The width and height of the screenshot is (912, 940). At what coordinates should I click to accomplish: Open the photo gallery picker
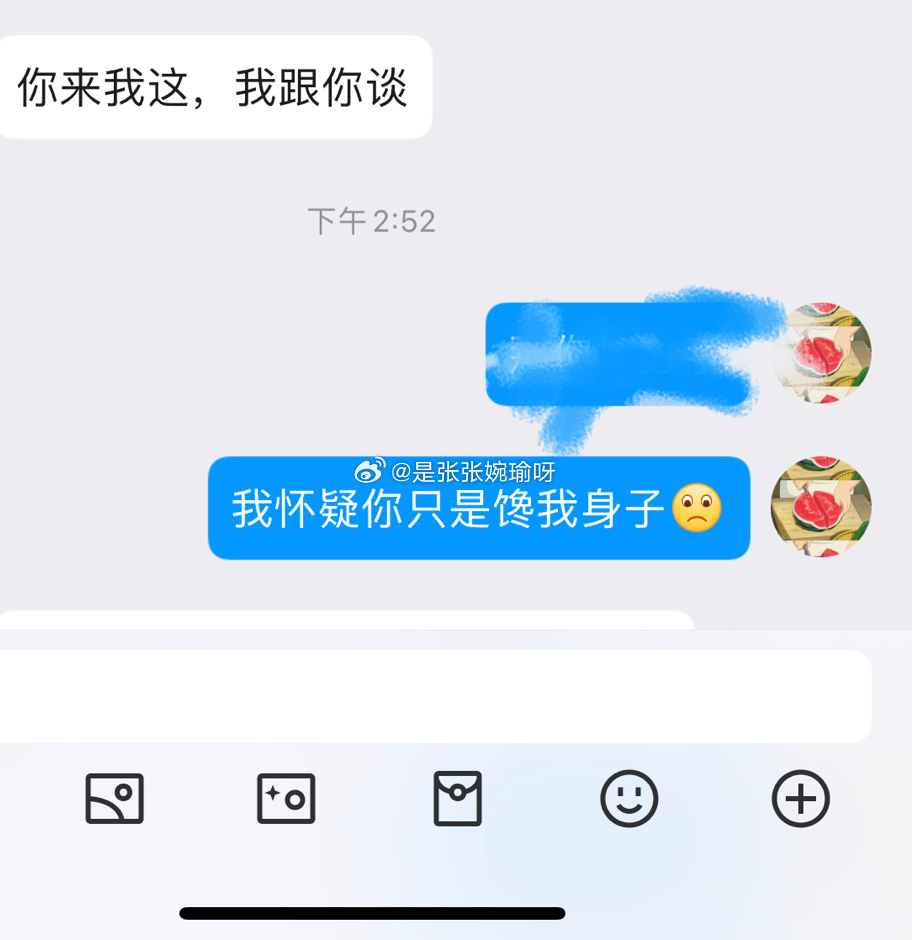tap(114, 798)
